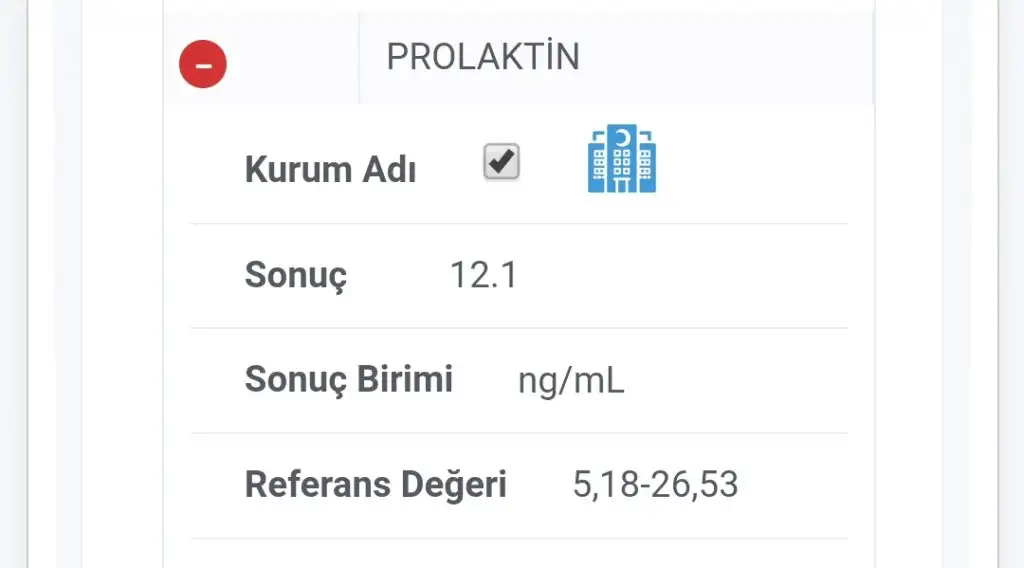
Task: Toggle the Kurum Adı checkbox
Action: [501, 161]
